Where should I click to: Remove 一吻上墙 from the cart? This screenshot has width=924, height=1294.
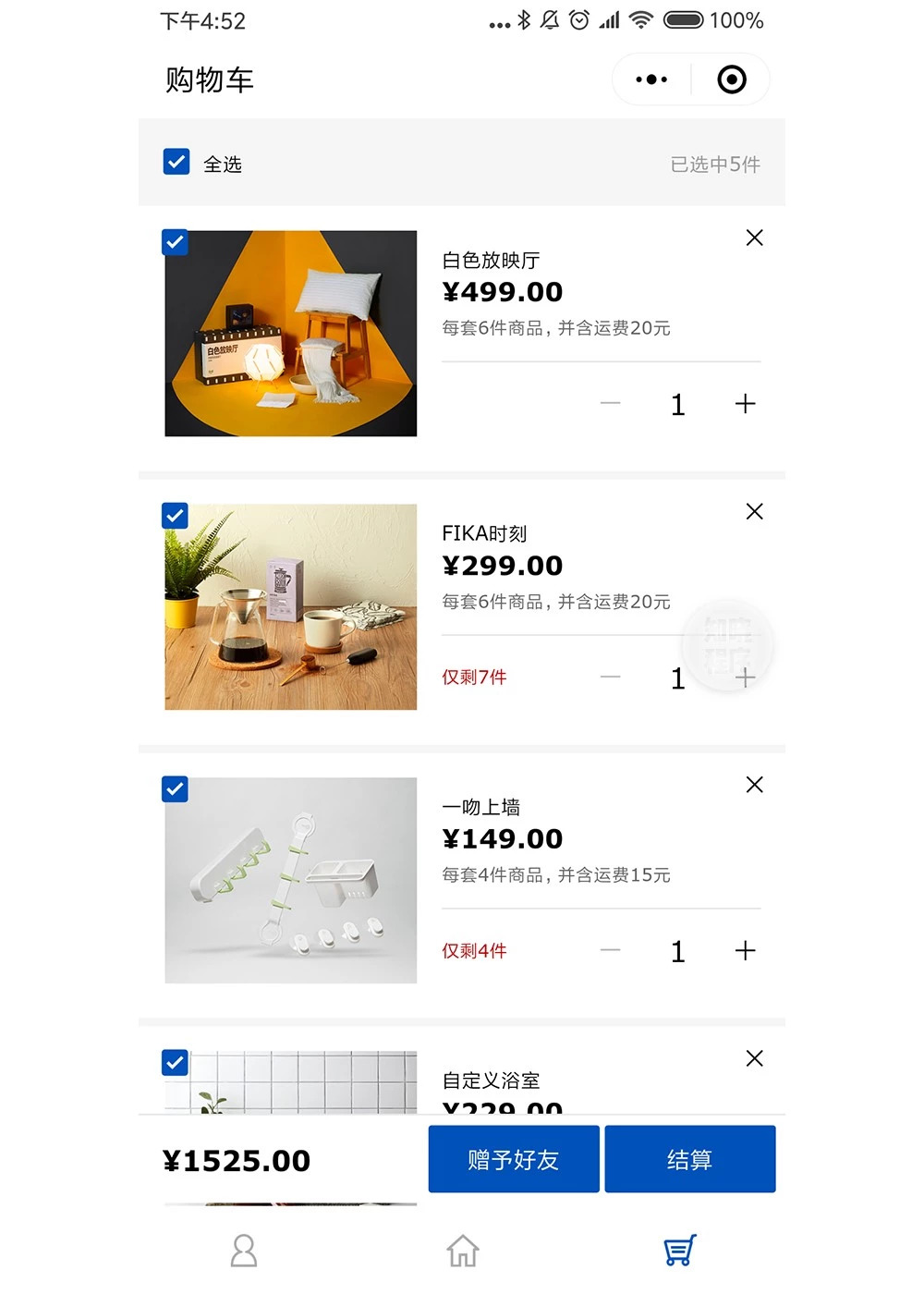tap(754, 785)
